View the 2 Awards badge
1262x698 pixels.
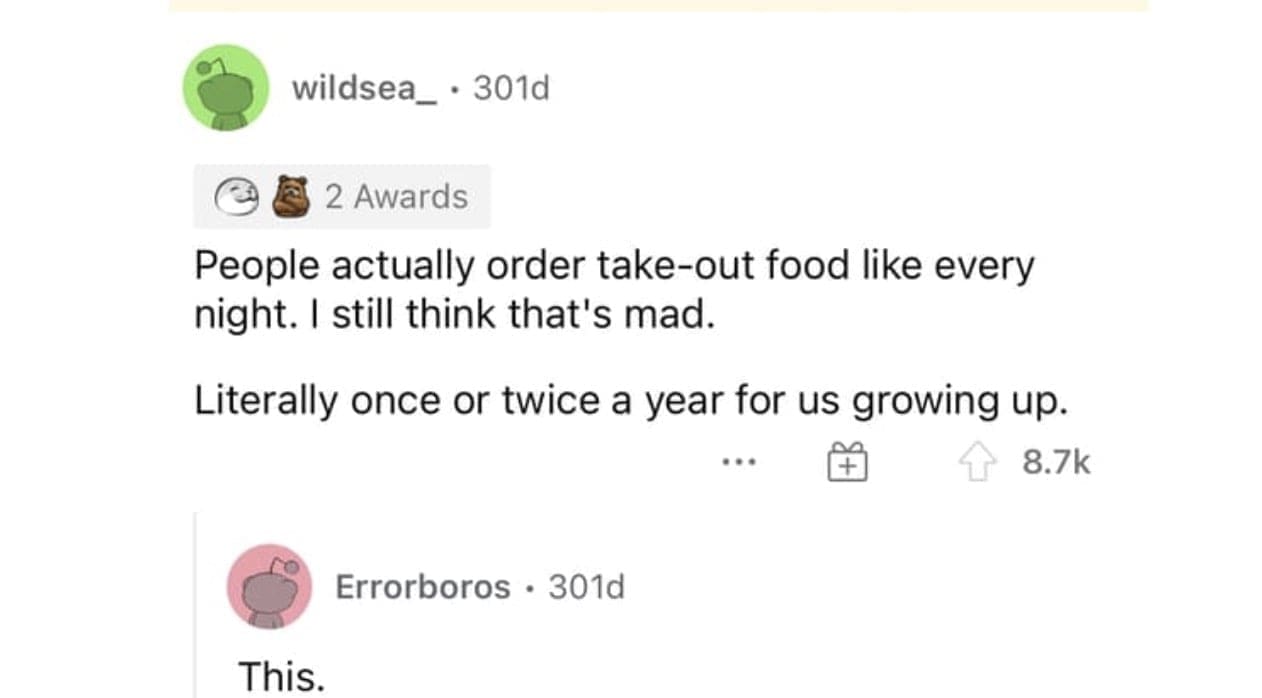[x=342, y=197]
